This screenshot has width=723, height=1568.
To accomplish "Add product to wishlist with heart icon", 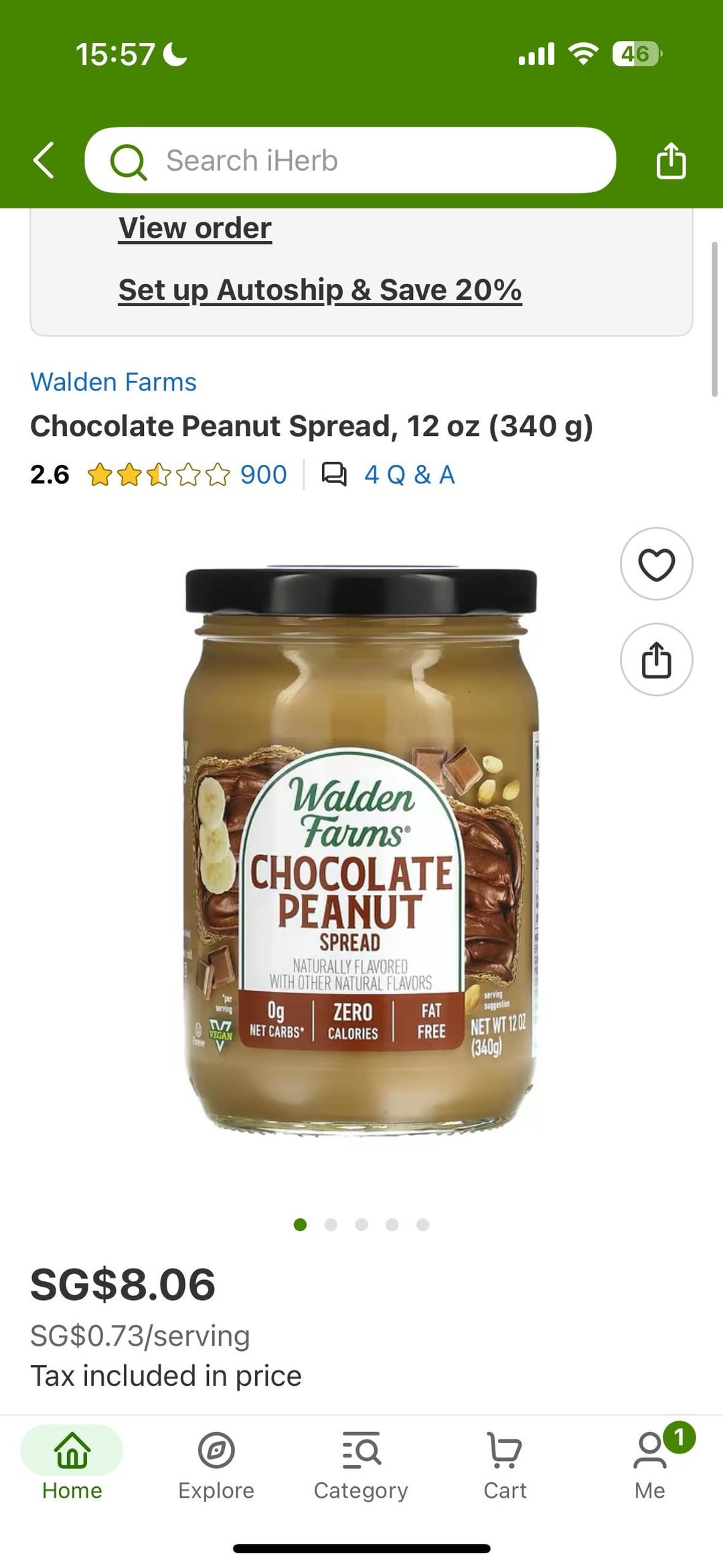I will [656, 564].
